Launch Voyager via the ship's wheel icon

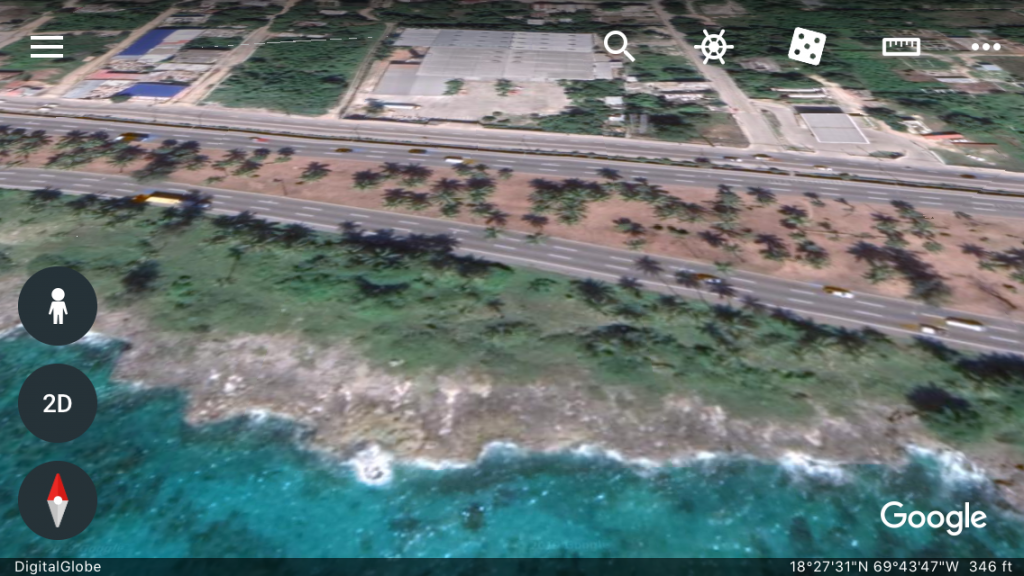coord(713,46)
